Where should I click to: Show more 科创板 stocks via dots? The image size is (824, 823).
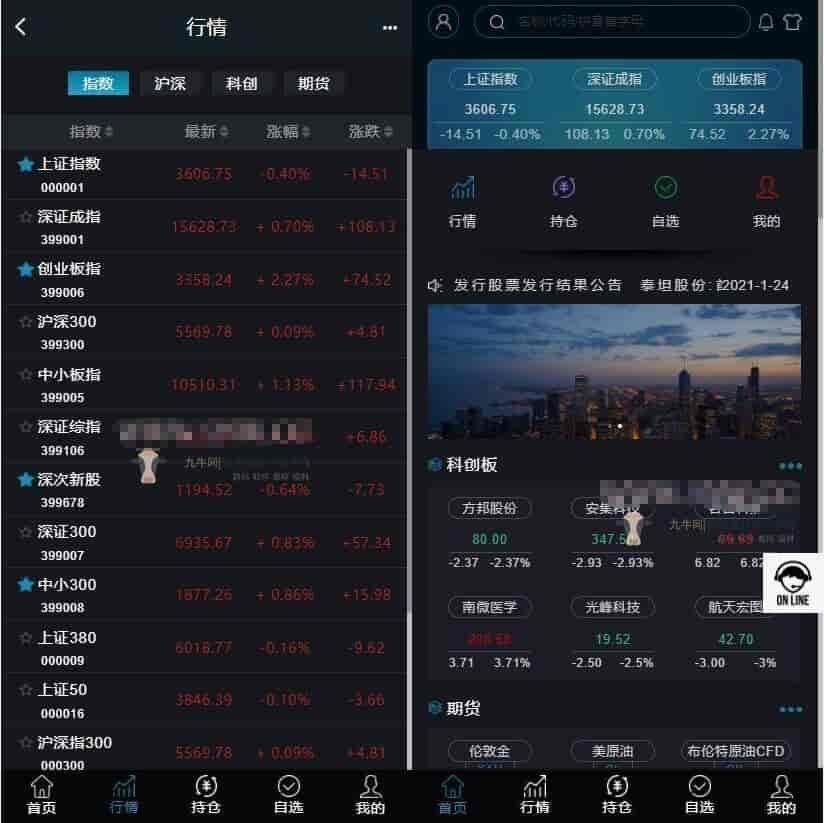[x=790, y=466]
